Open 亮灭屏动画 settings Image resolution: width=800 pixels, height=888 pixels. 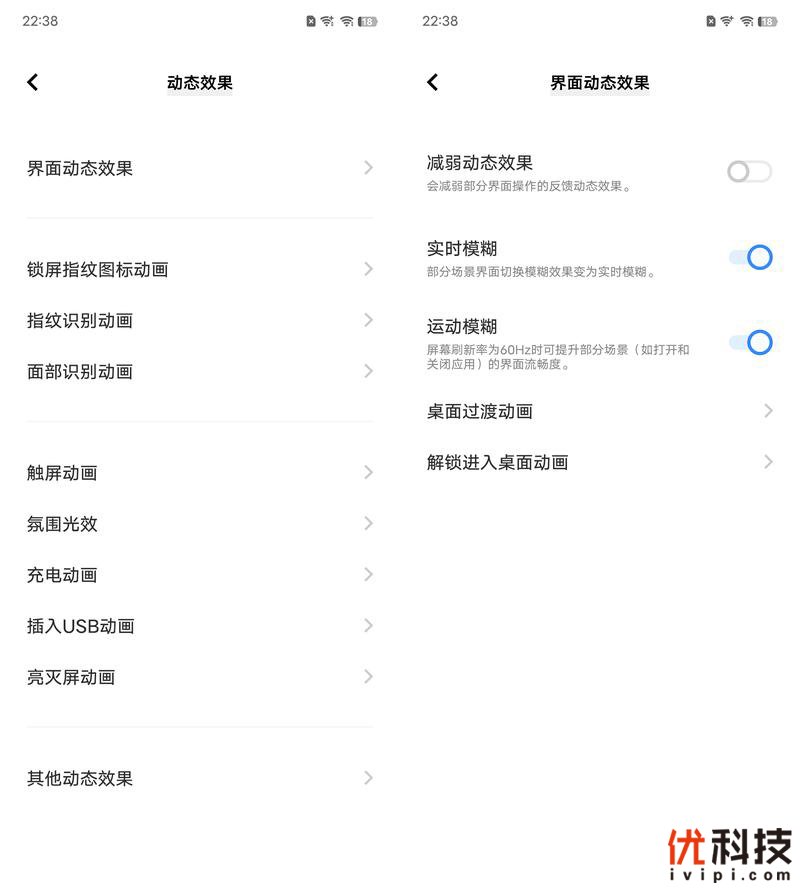(200, 677)
